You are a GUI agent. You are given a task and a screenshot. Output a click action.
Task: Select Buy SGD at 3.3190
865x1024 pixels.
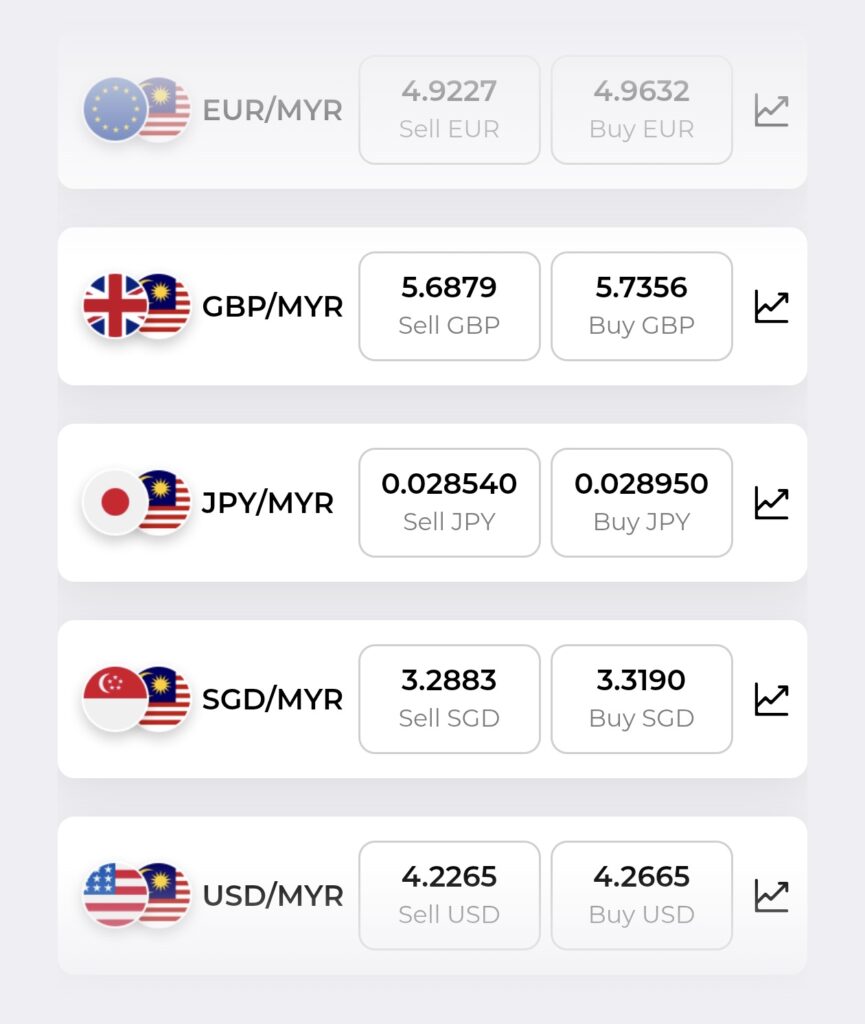(640, 698)
